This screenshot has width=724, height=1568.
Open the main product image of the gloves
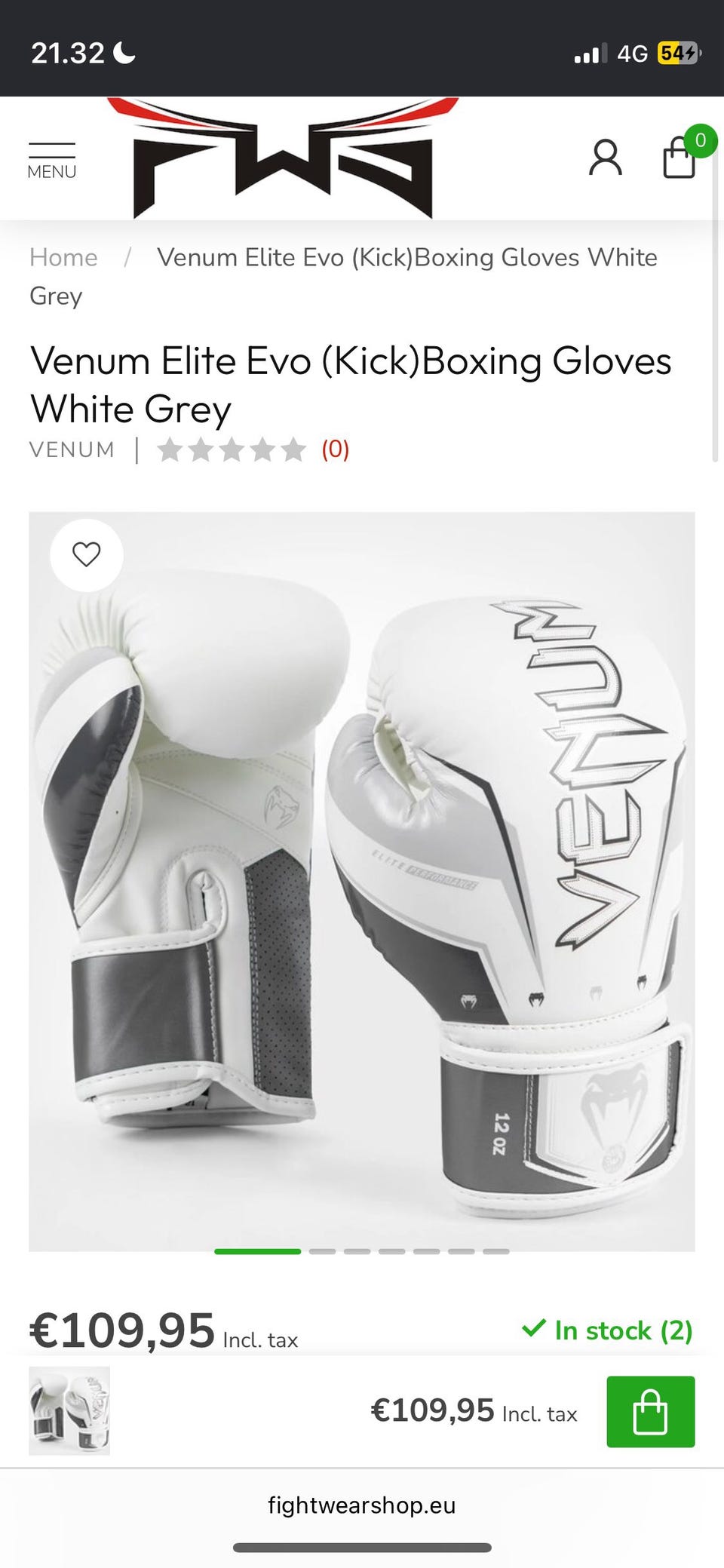362,882
